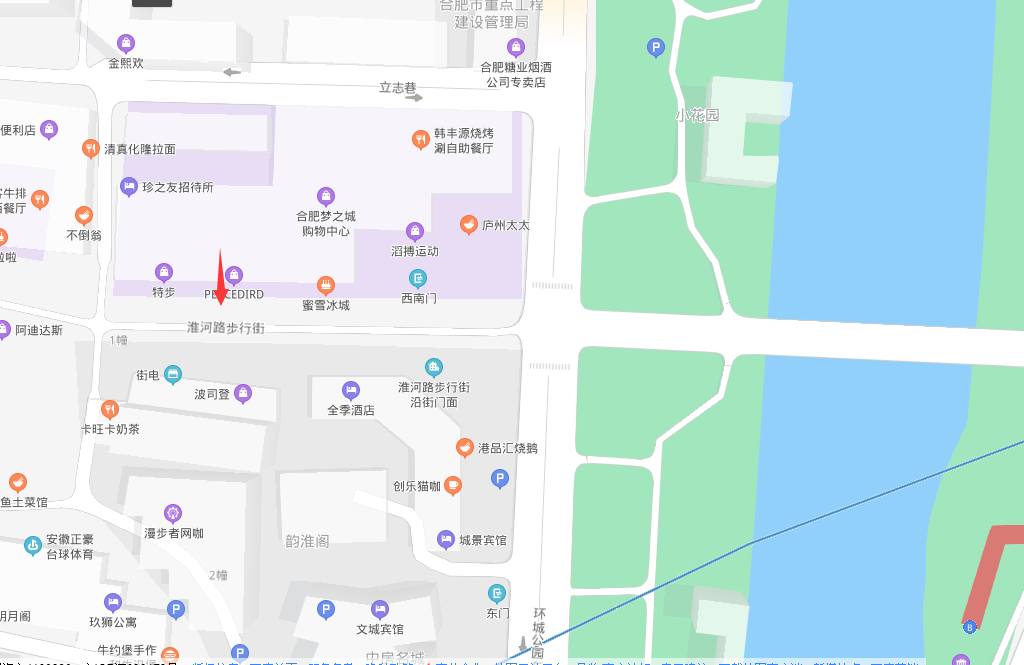
Task: Tap the 西南门 entrance marker
Action: coord(418,278)
